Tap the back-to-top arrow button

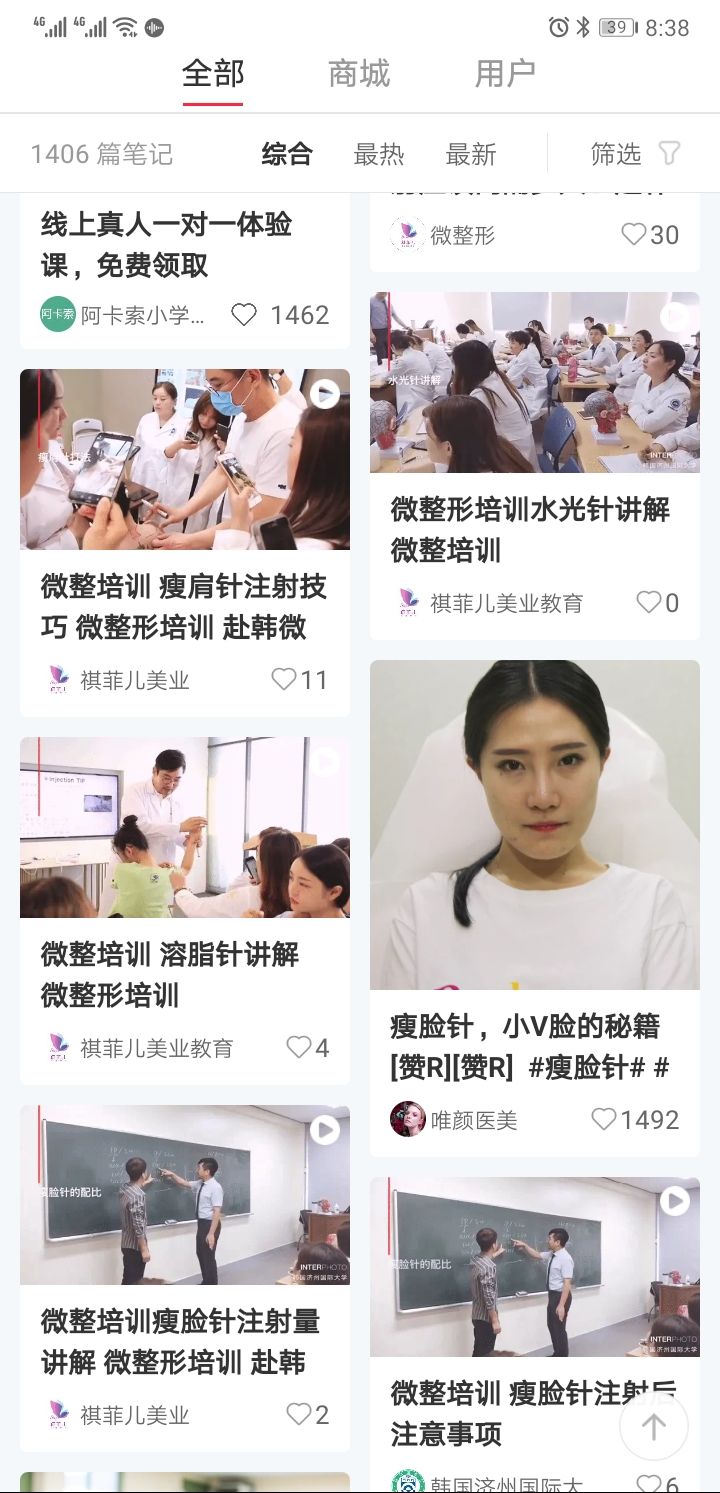click(x=655, y=1429)
